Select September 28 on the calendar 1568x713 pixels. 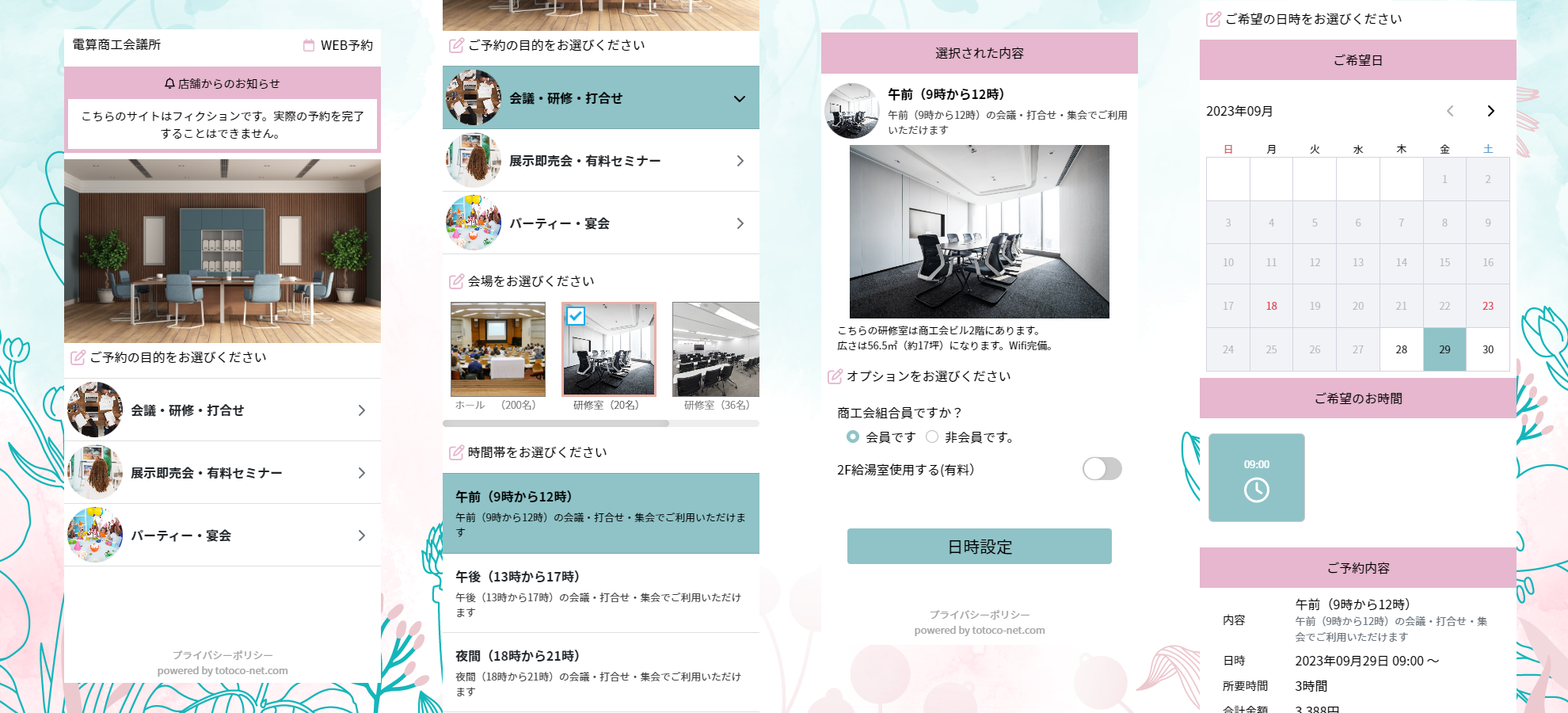1401,349
